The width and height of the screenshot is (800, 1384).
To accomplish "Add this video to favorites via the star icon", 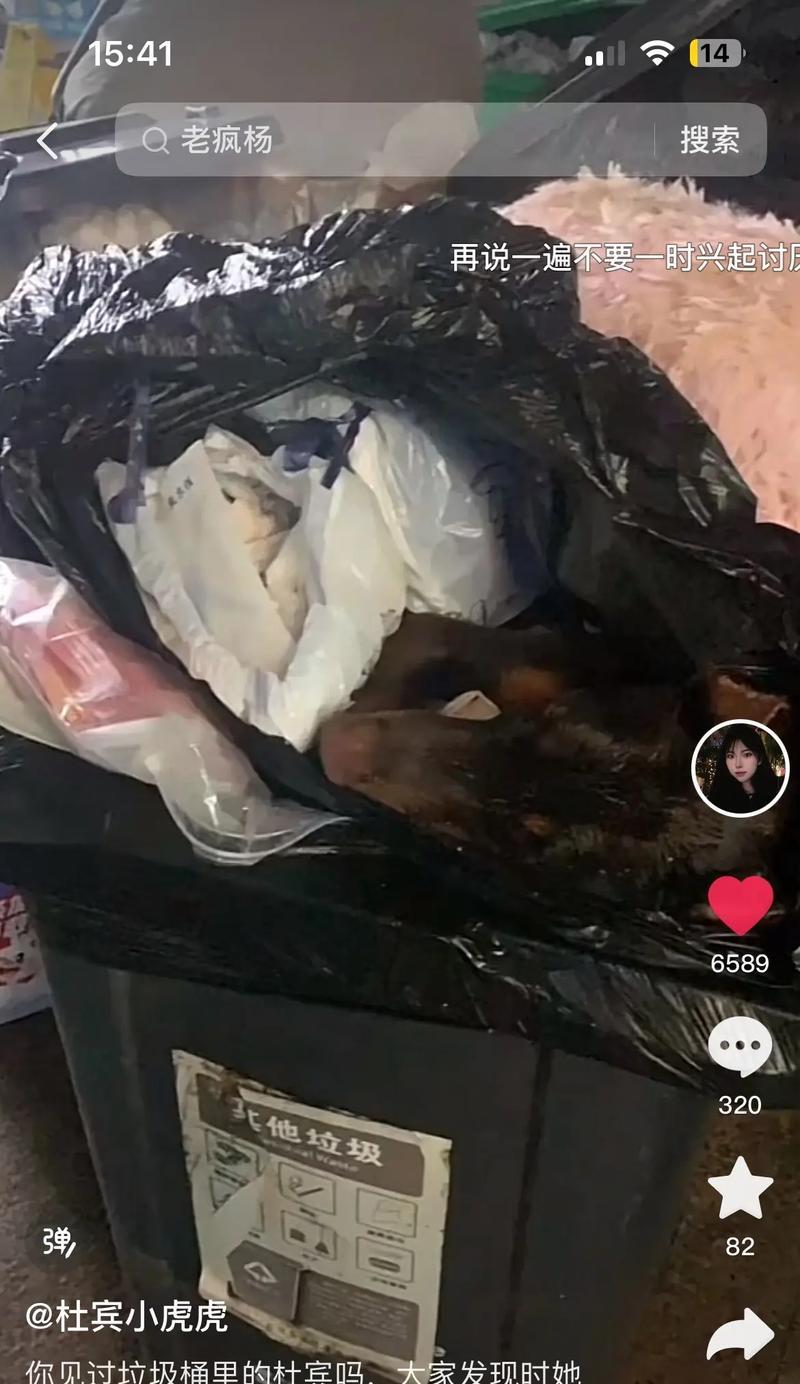I will point(740,1188).
